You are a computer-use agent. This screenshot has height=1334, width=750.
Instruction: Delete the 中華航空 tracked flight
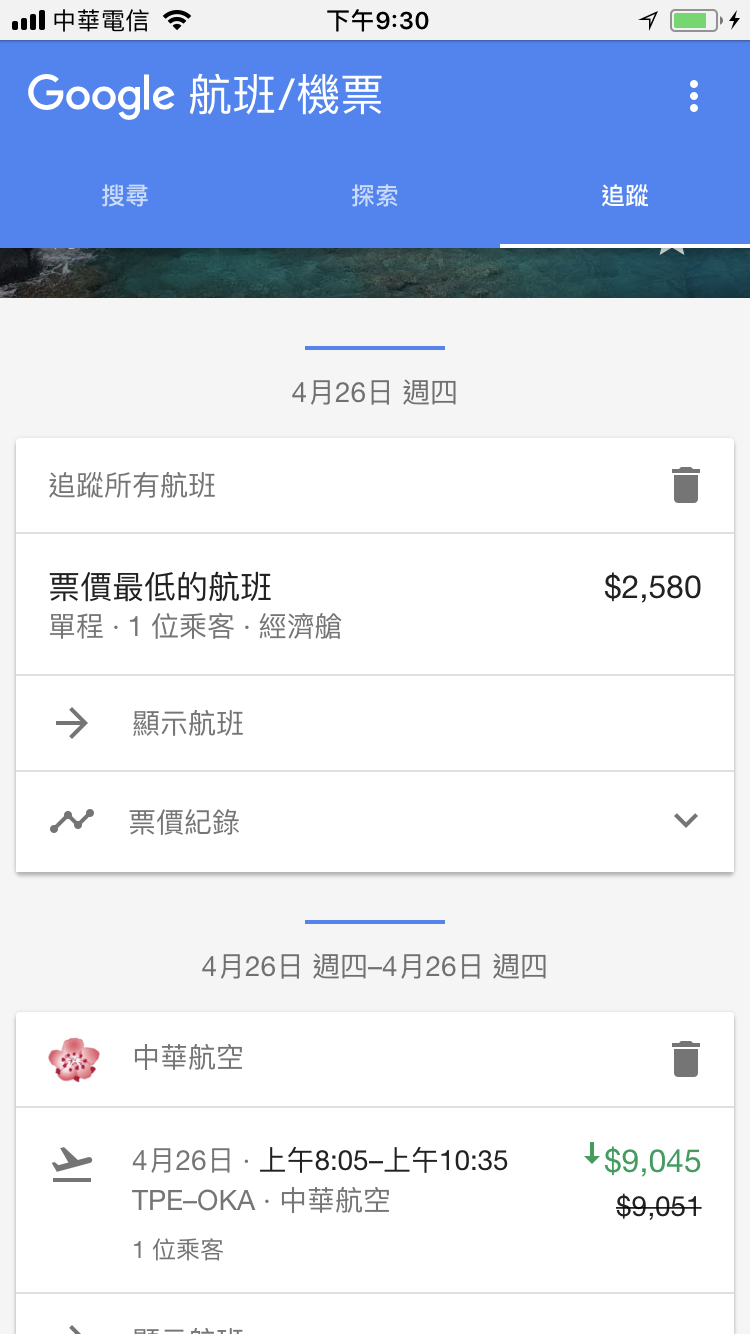click(686, 1059)
